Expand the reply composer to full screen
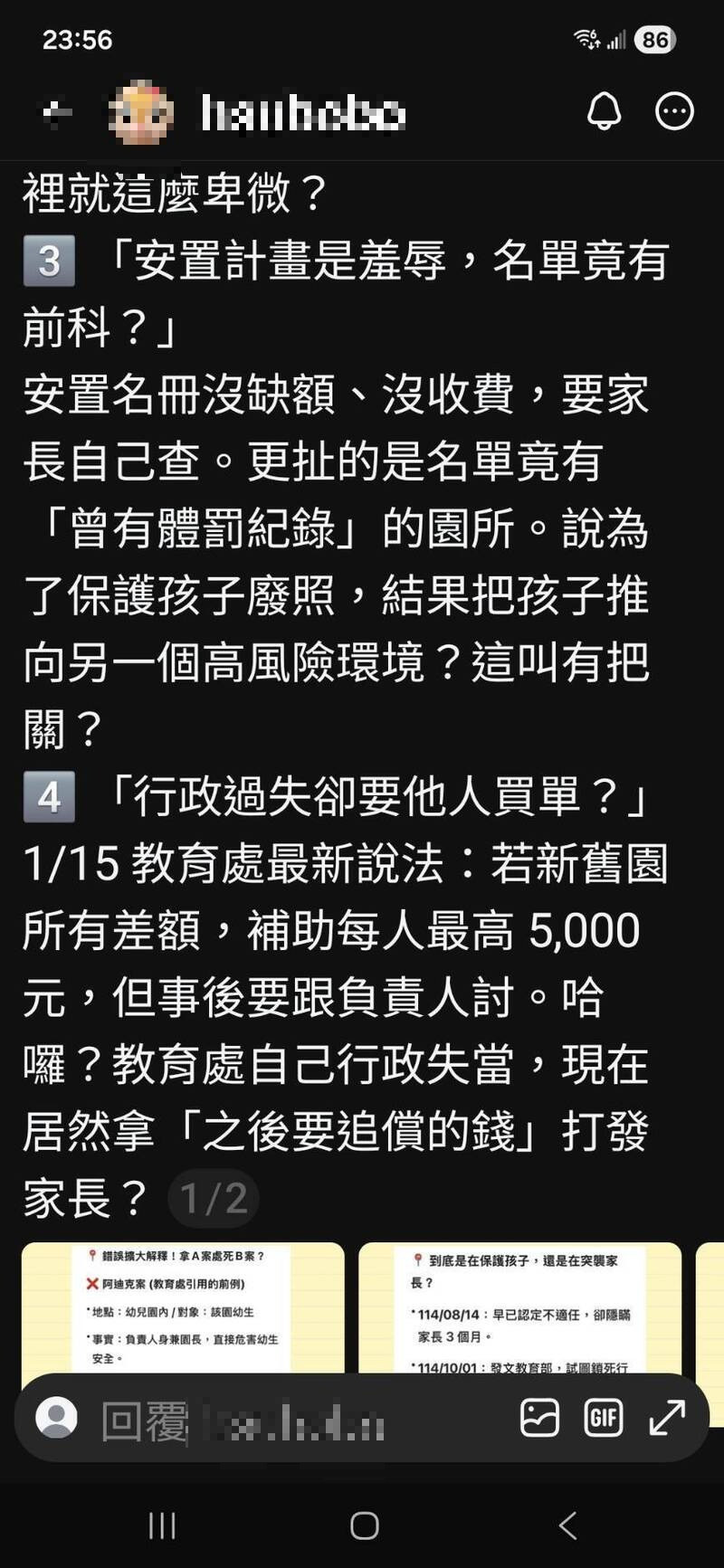The width and height of the screenshot is (724, 1568). tap(667, 1418)
